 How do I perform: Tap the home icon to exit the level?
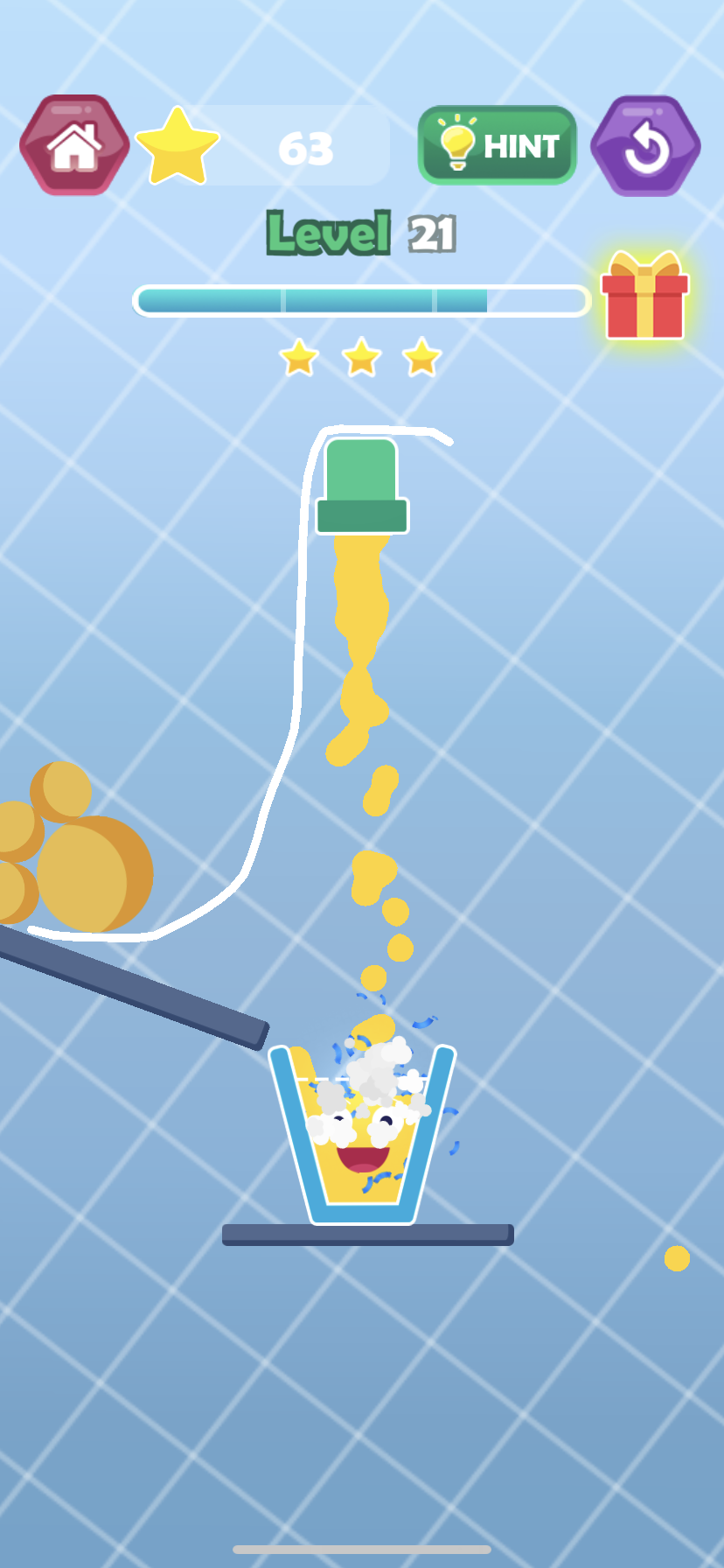(73, 145)
